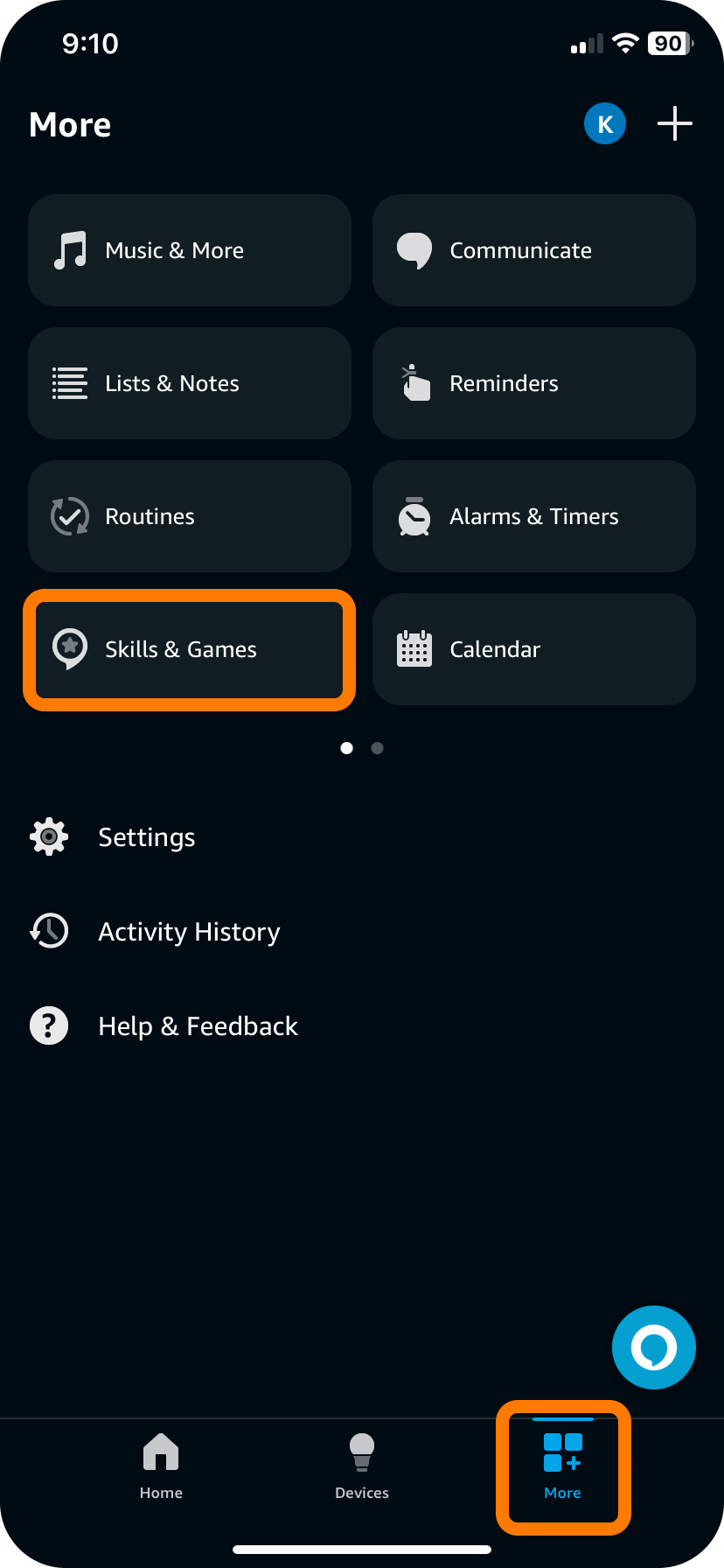Switch to the Home tab

(161, 1466)
